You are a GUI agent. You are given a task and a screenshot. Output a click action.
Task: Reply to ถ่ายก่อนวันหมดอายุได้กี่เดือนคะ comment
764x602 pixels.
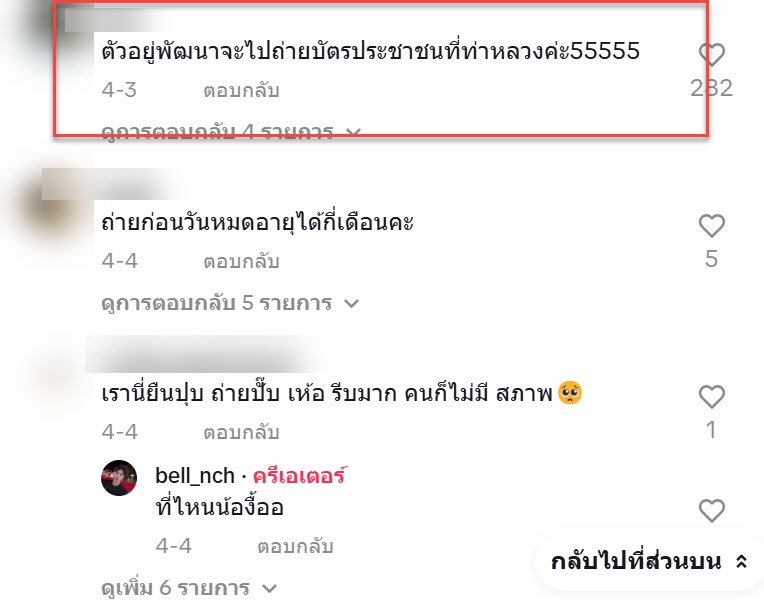pos(241,262)
